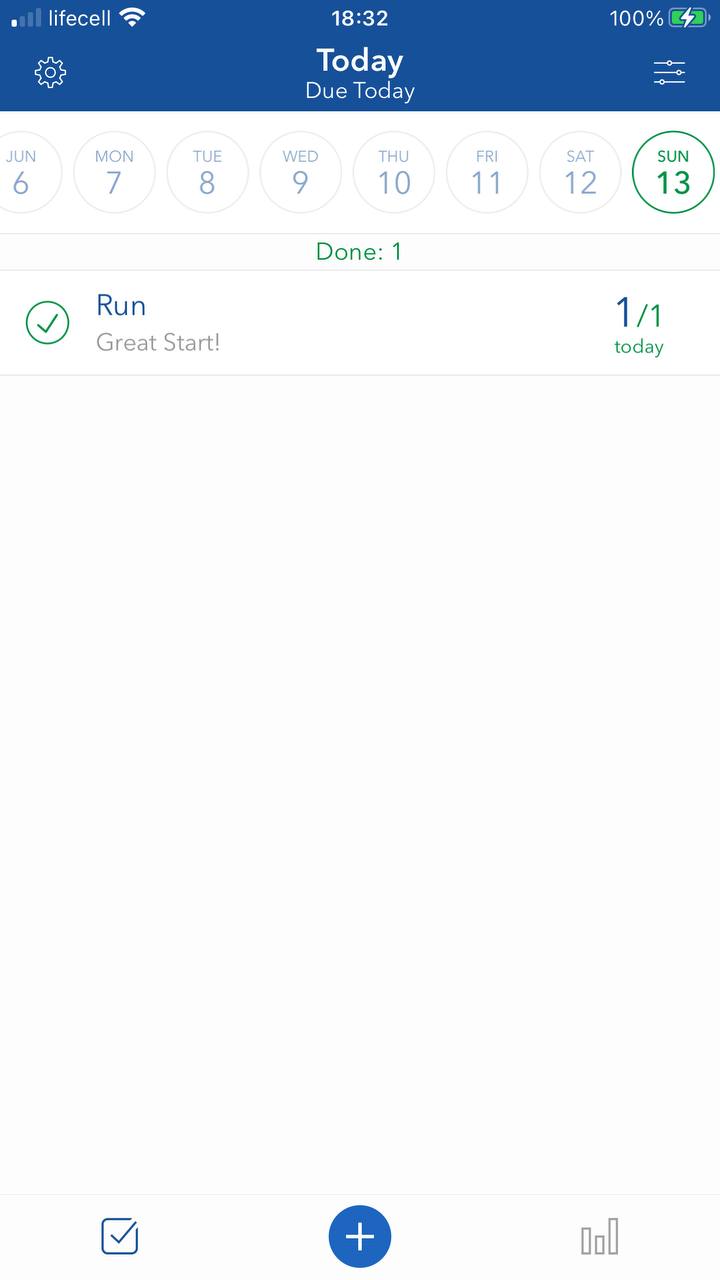
Task: Add a new habit with plus button
Action: coord(360,1237)
